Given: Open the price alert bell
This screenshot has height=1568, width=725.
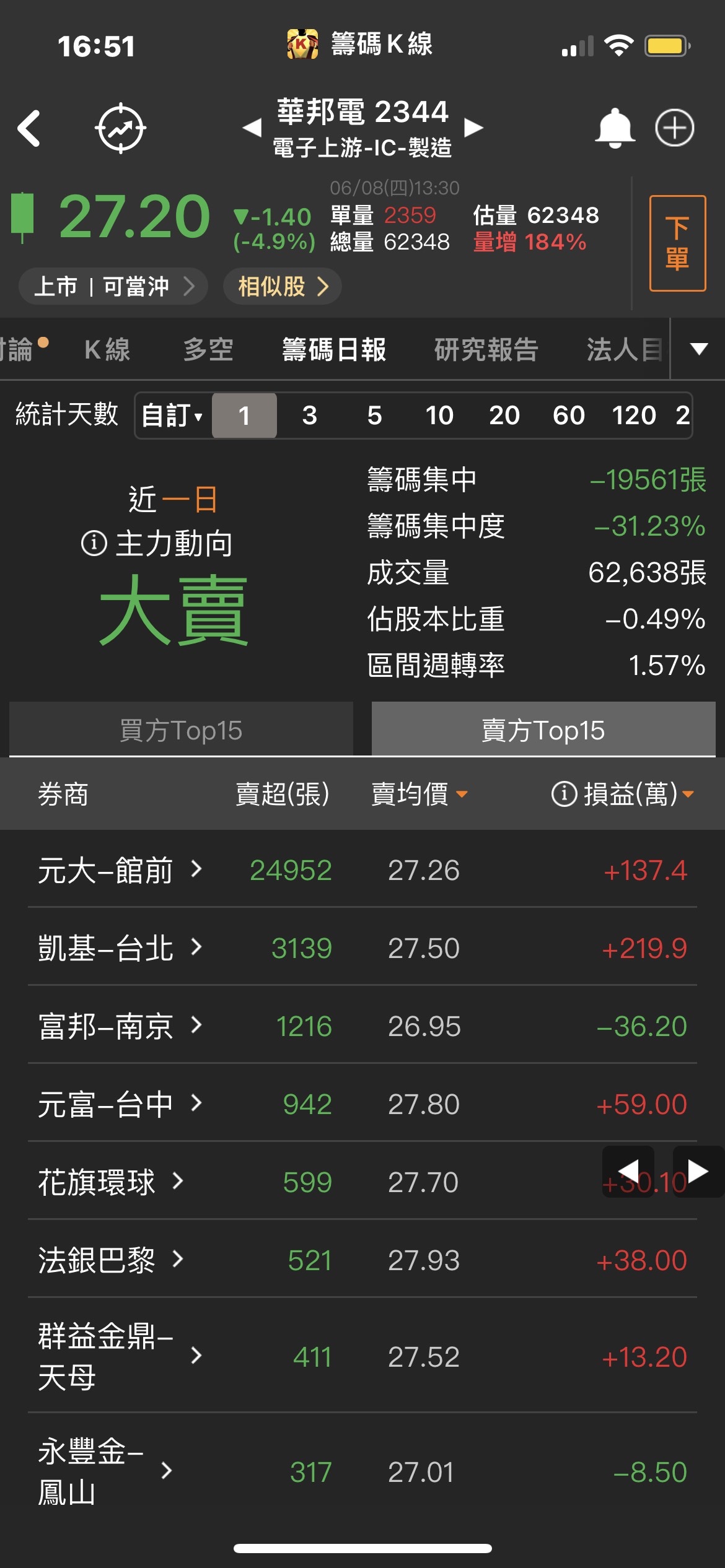Looking at the screenshot, I should 614,128.
